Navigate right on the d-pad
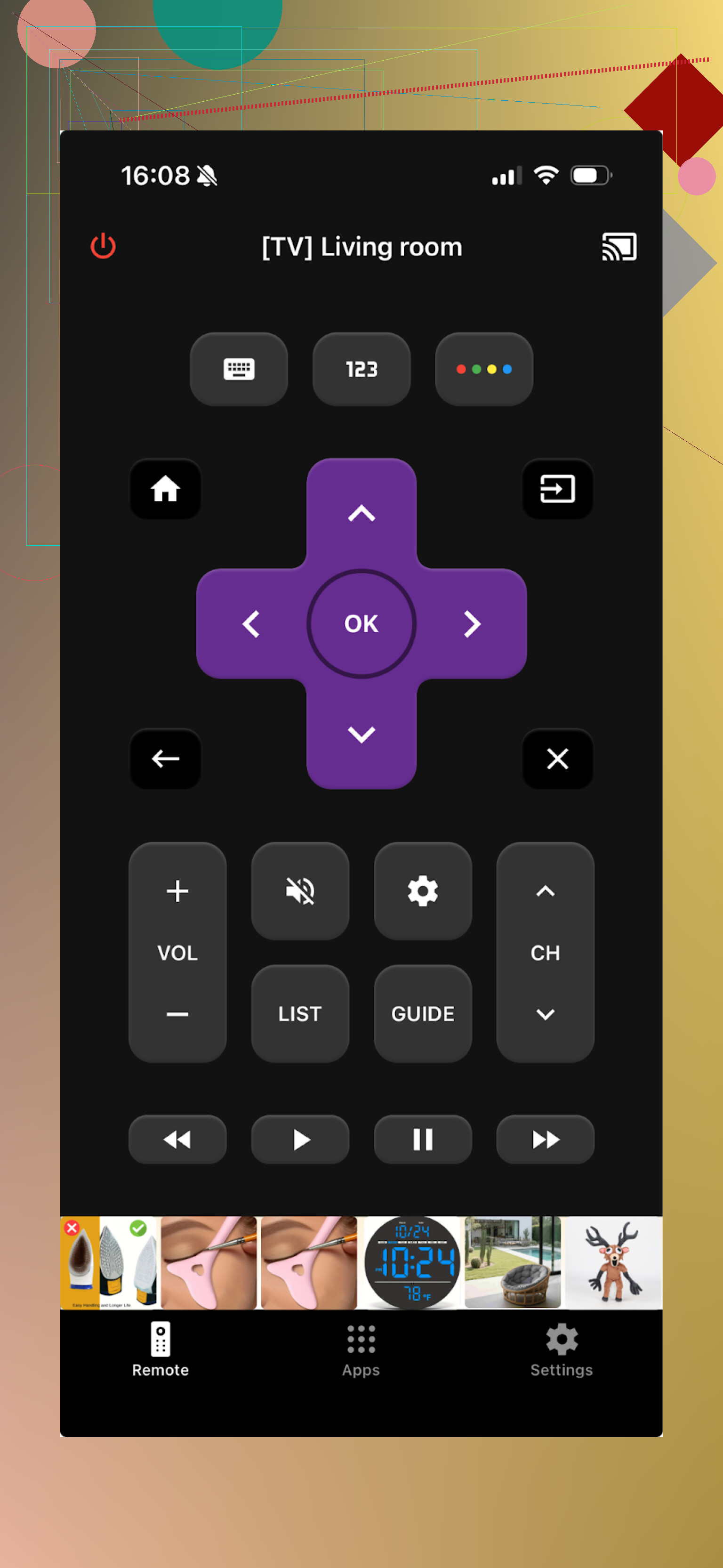 [472, 623]
